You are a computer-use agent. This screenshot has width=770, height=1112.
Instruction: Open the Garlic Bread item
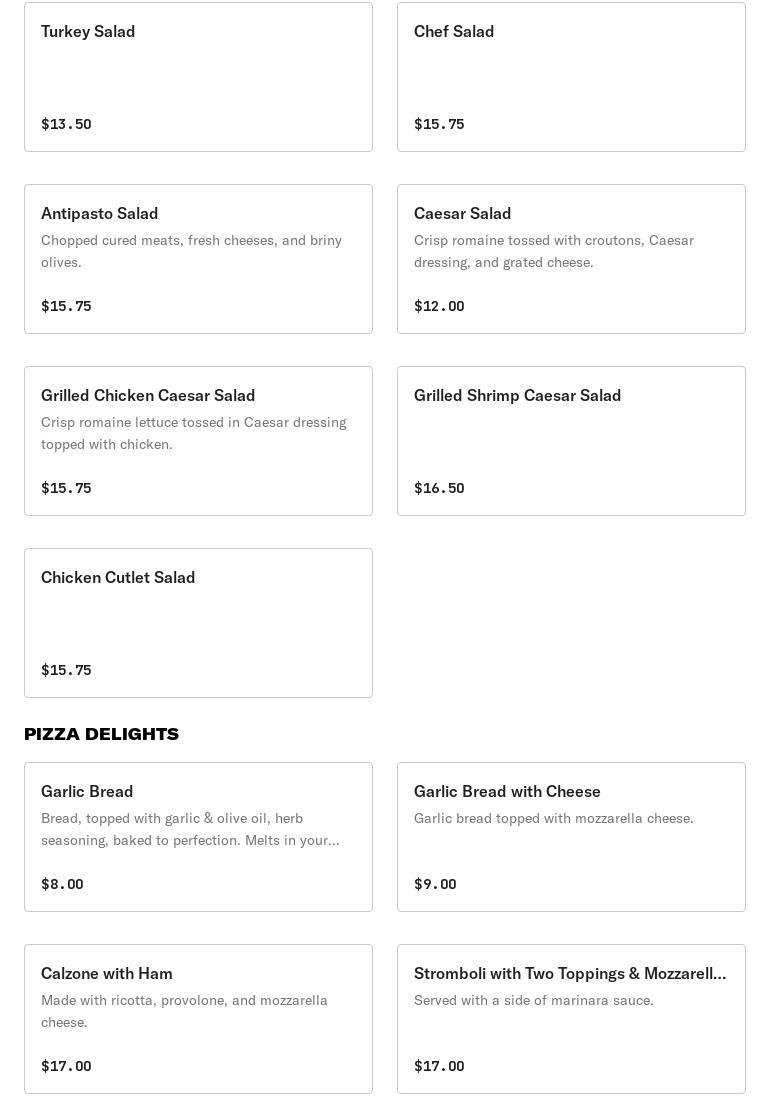pos(198,837)
